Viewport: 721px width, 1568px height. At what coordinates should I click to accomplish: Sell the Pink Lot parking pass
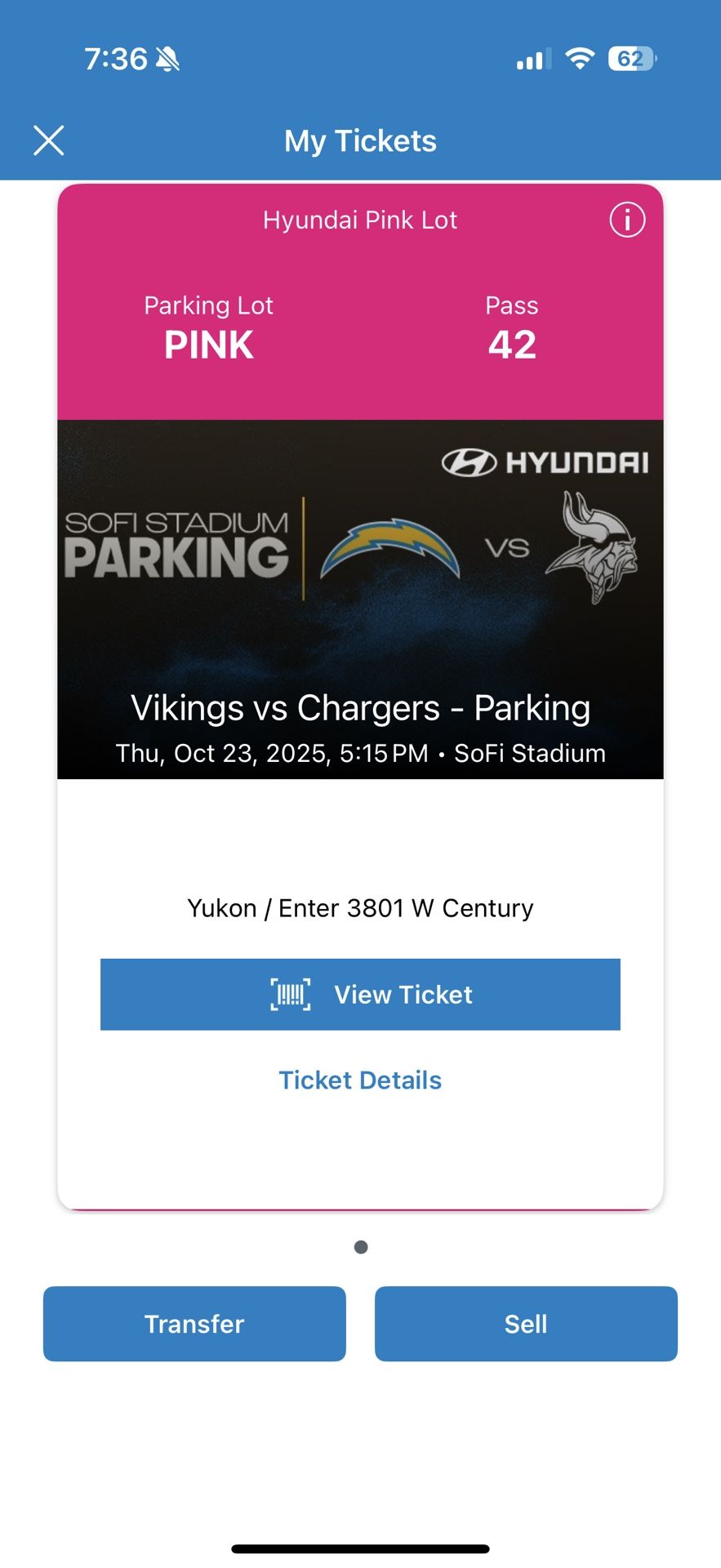[526, 1324]
